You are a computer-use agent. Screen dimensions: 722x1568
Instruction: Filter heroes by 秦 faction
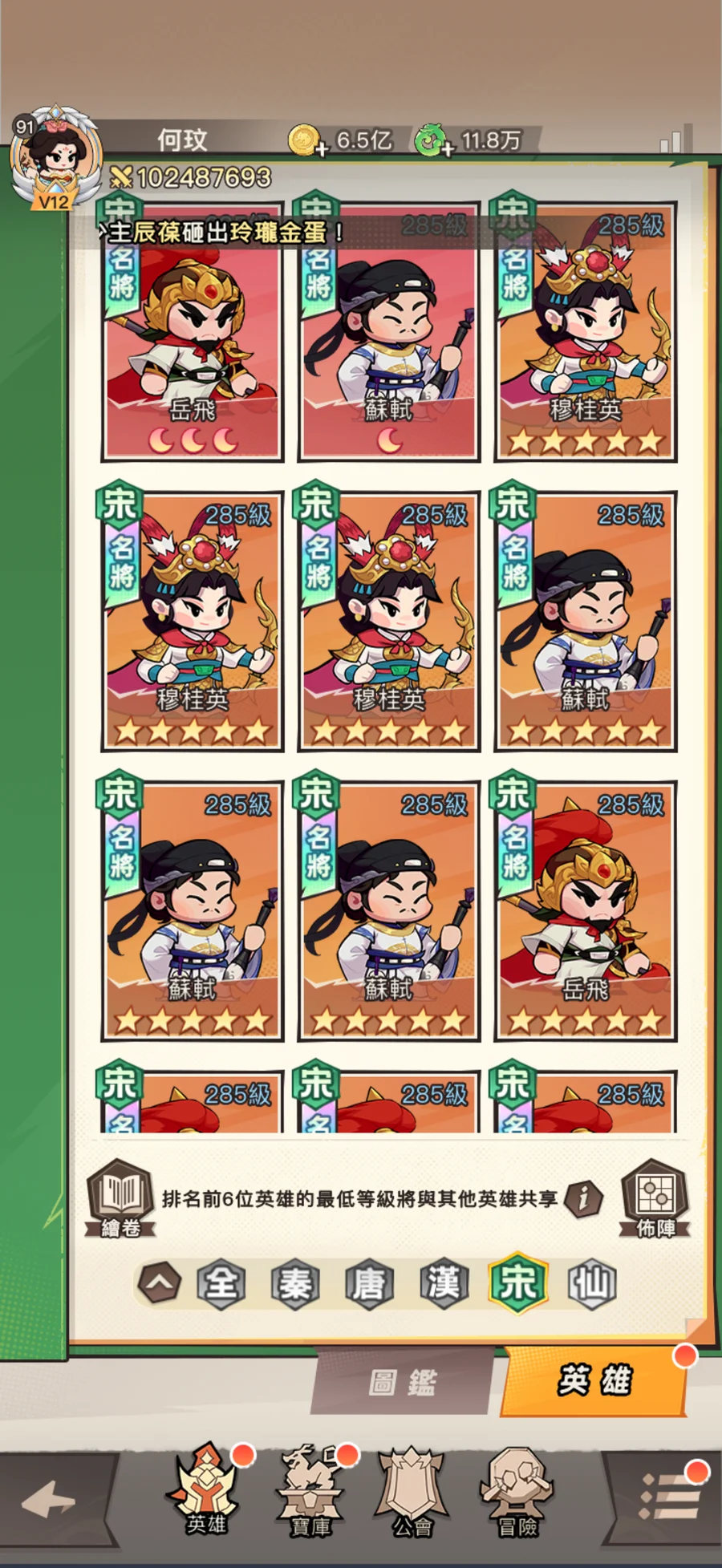(295, 1284)
